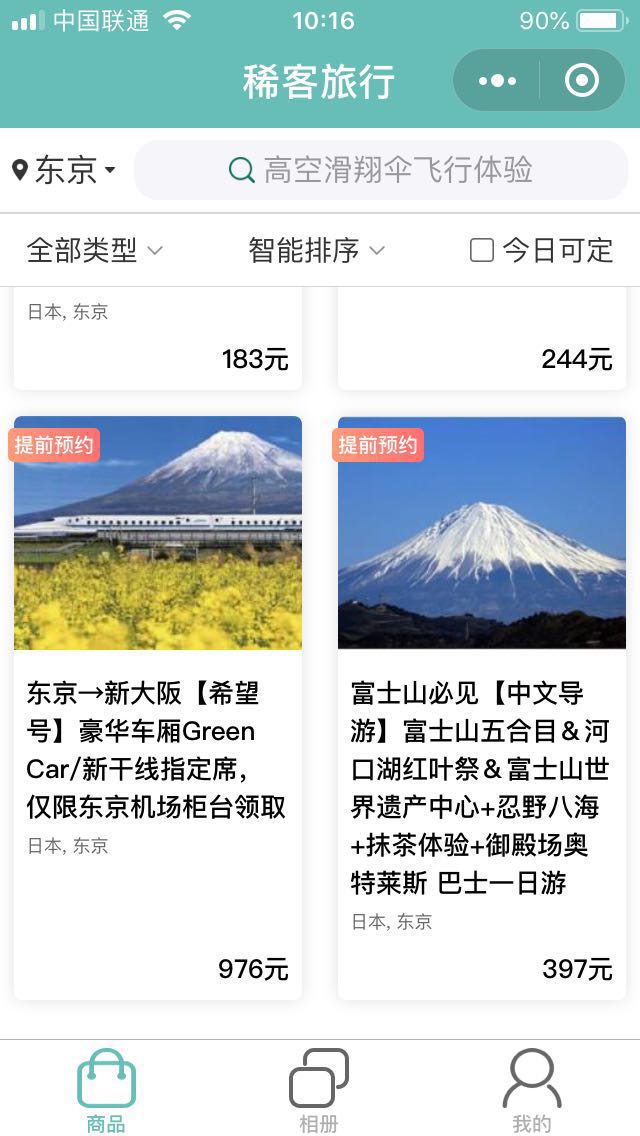This screenshot has width=640, height=1136.
Task: Check the 今日可定 checkbox
Action: (482, 250)
